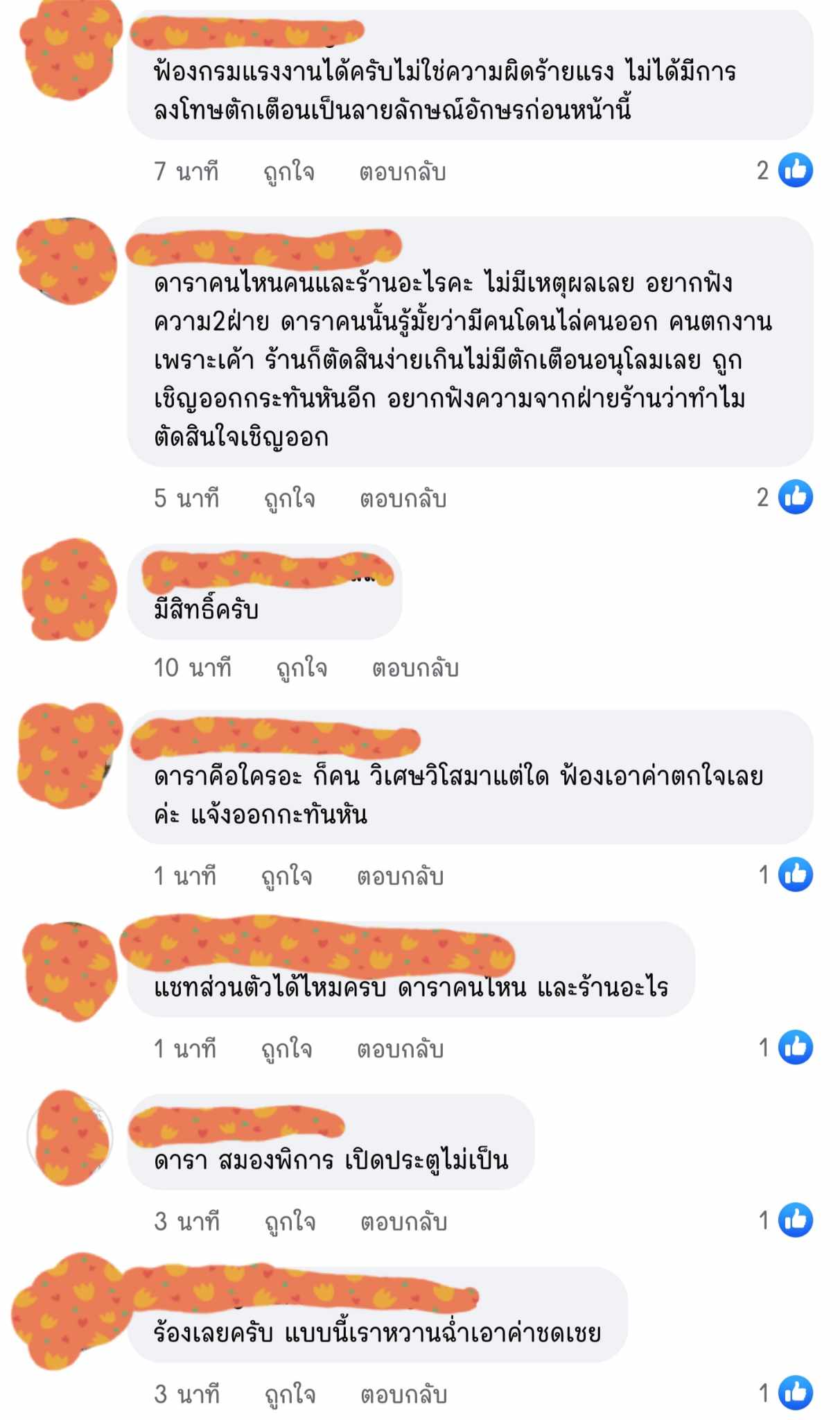Like the มีสิทธิ์ครับ comment
840x1420 pixels.
tap(301, 668)
